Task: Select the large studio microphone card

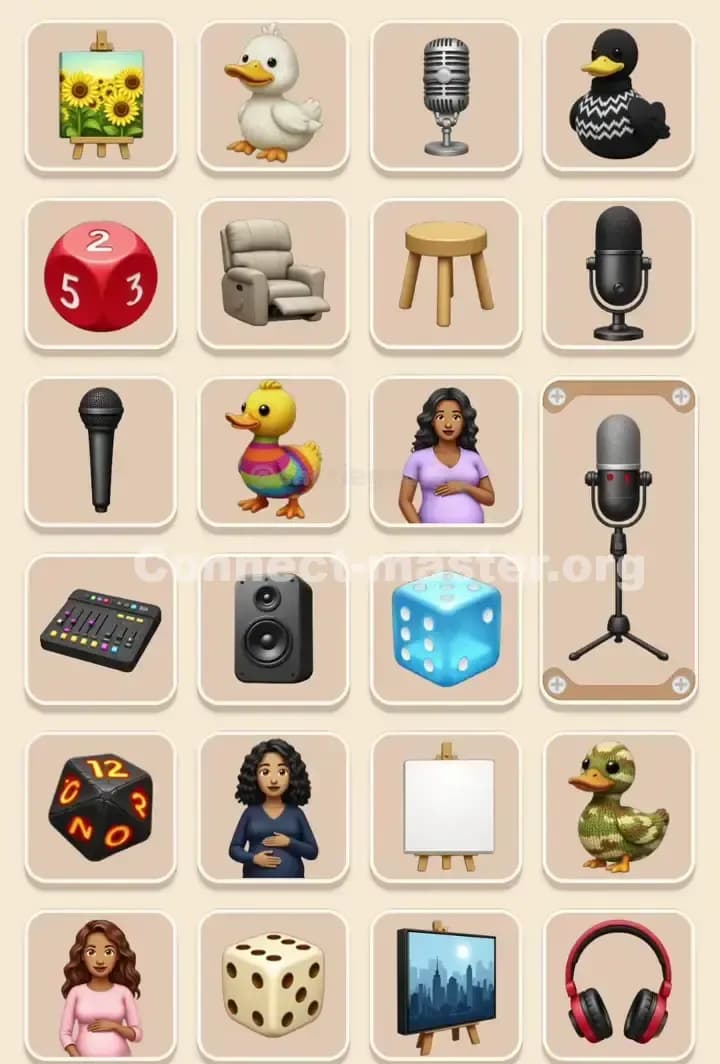Action: 618,537
